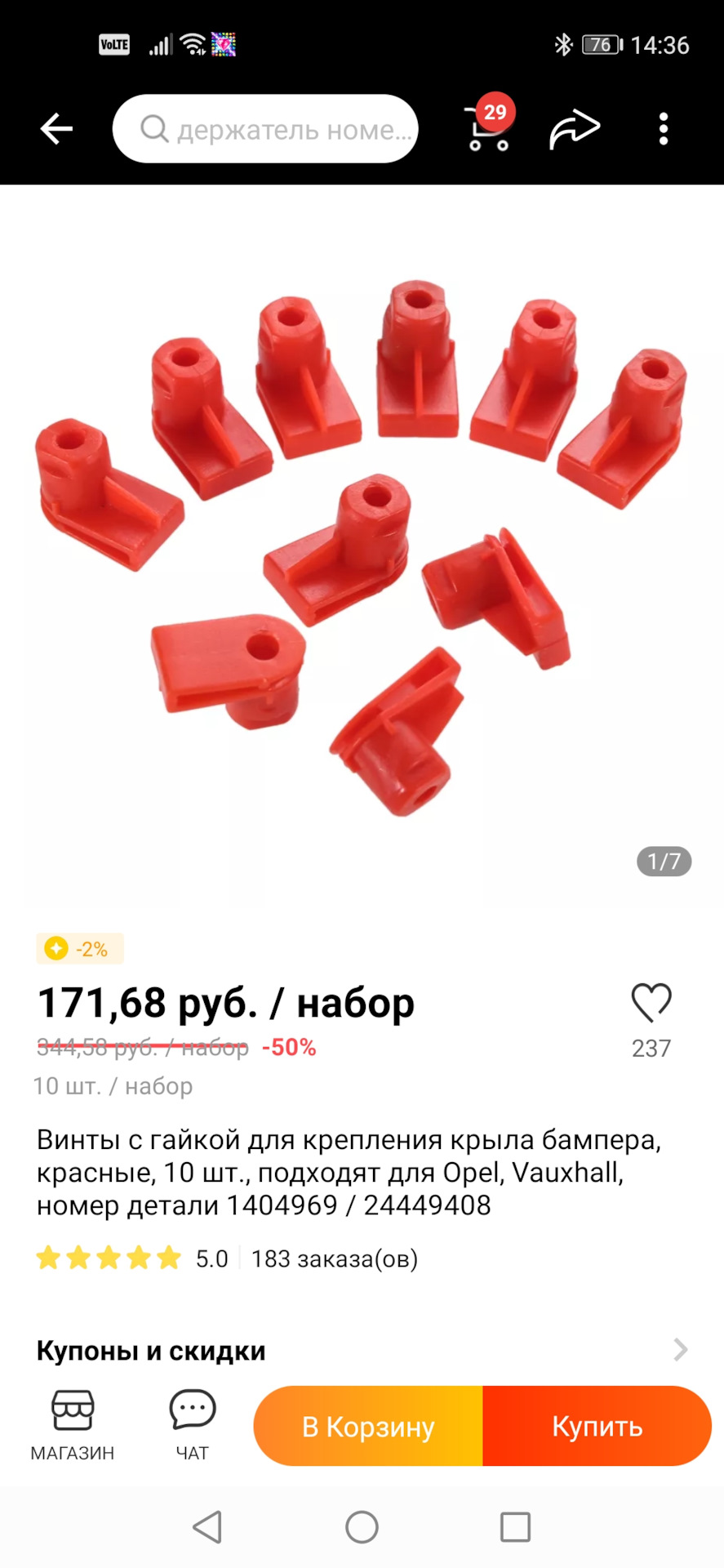Screen dimensions: 724x1568
Task: Share this product
Action: [575, 129]
